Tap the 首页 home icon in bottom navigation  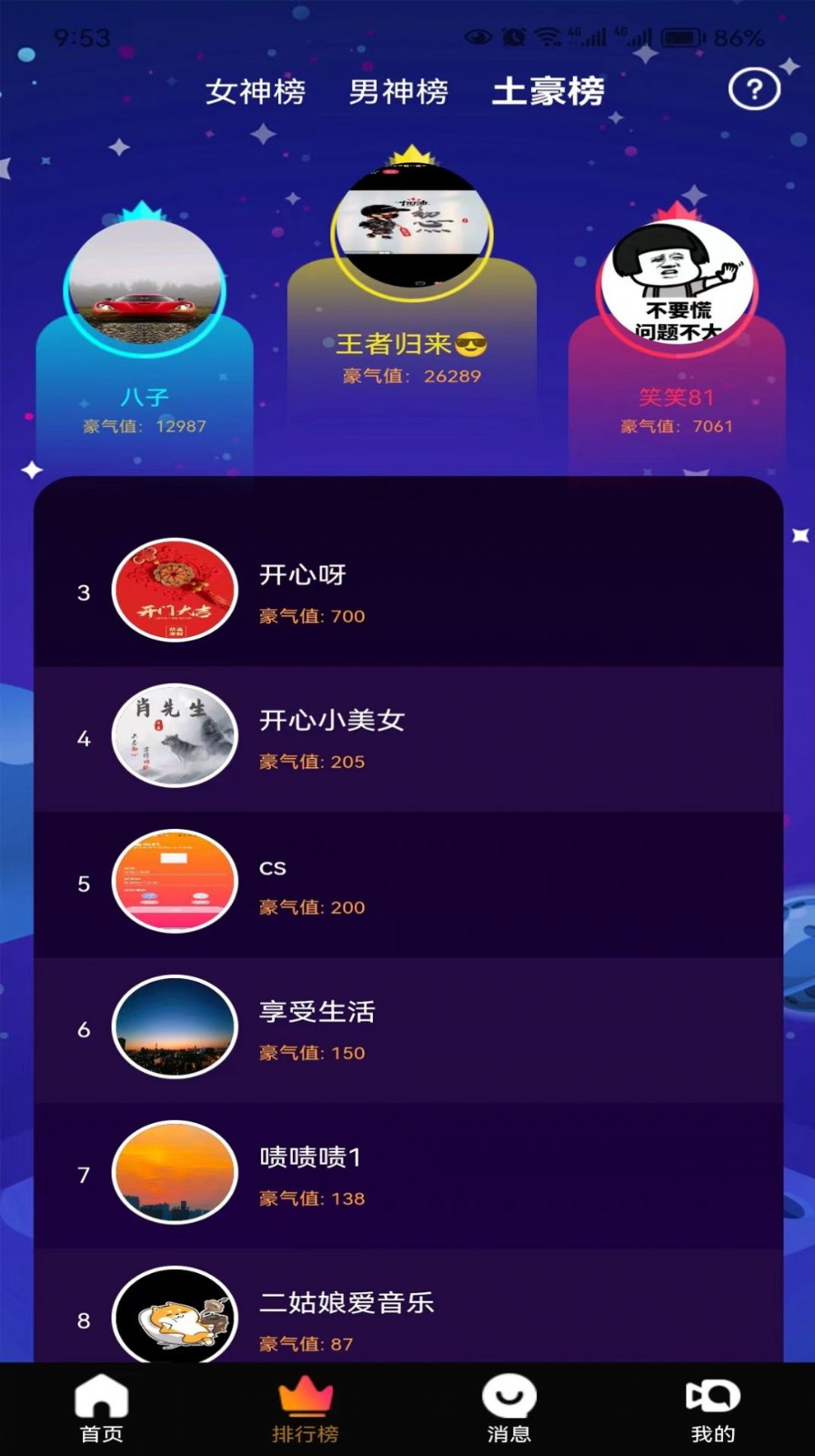tap(102, 1395)
